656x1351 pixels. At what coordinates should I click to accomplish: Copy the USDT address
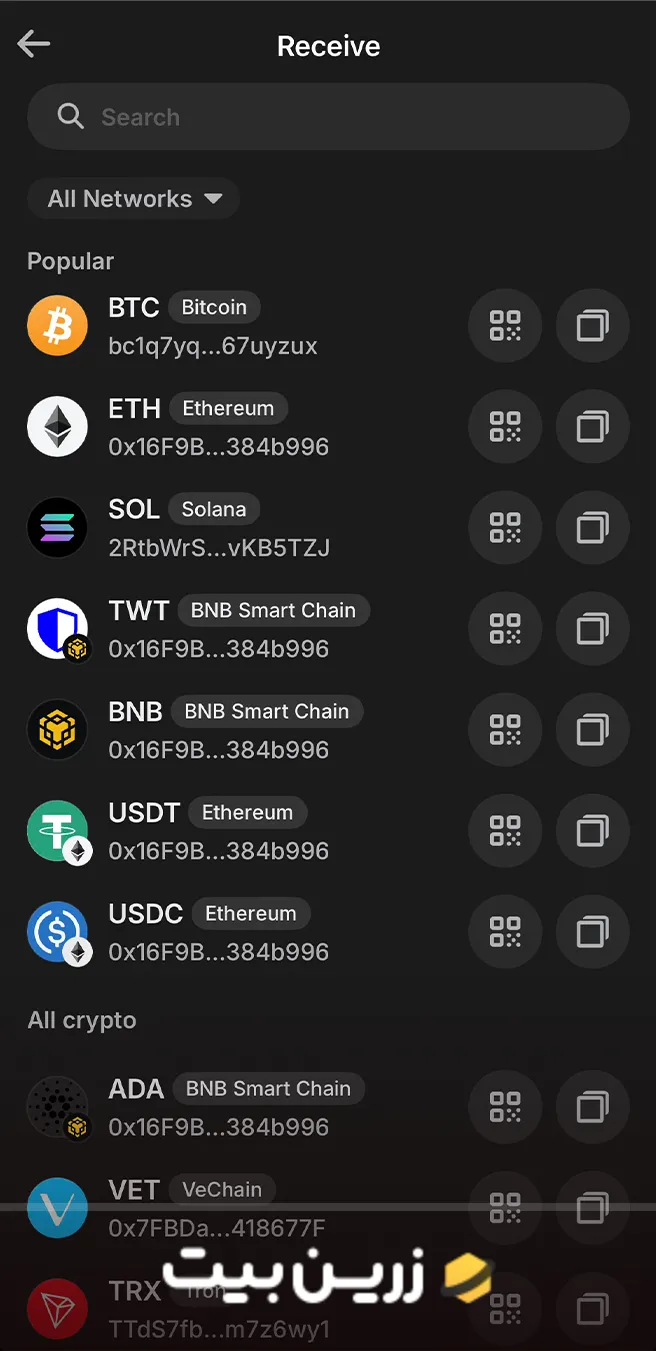(x=592, y=831)
